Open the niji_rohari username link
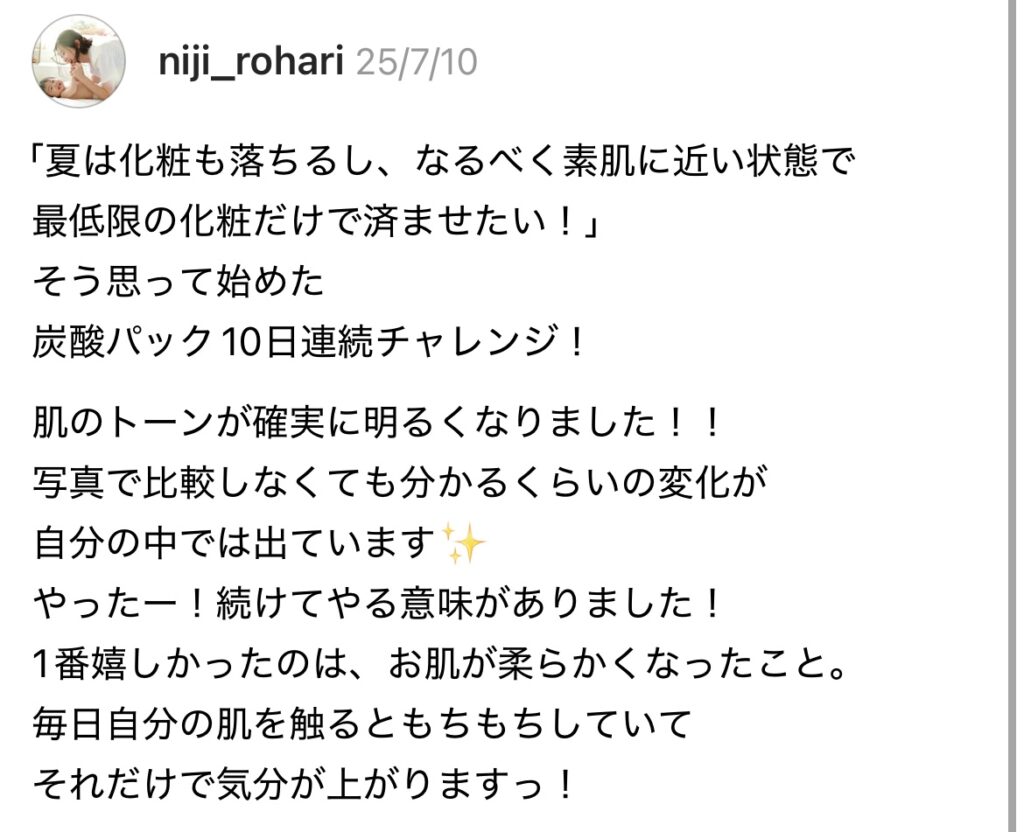1024x832 pixels. point(251,63)
